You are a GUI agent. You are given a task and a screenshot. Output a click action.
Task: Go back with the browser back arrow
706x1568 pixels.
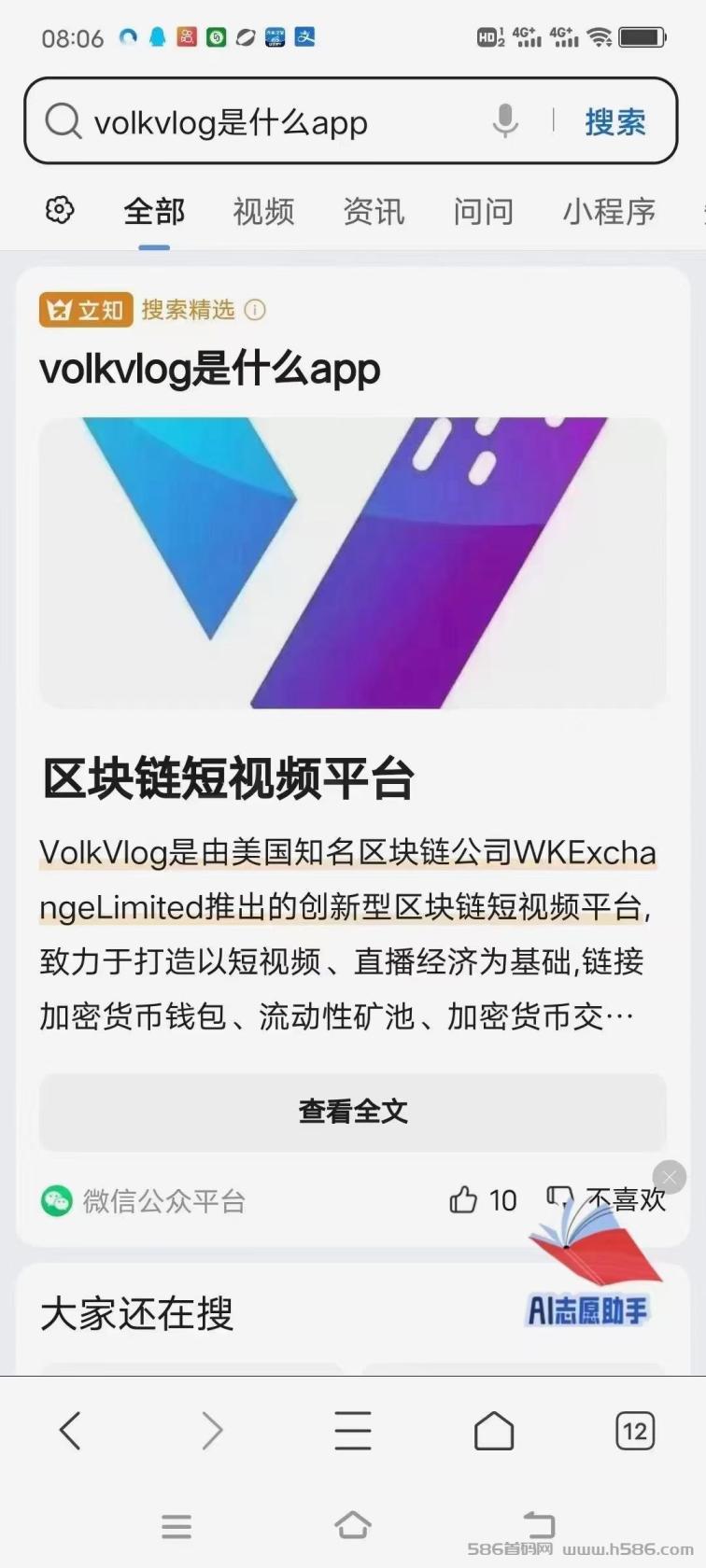click(x=71, y=1430)
